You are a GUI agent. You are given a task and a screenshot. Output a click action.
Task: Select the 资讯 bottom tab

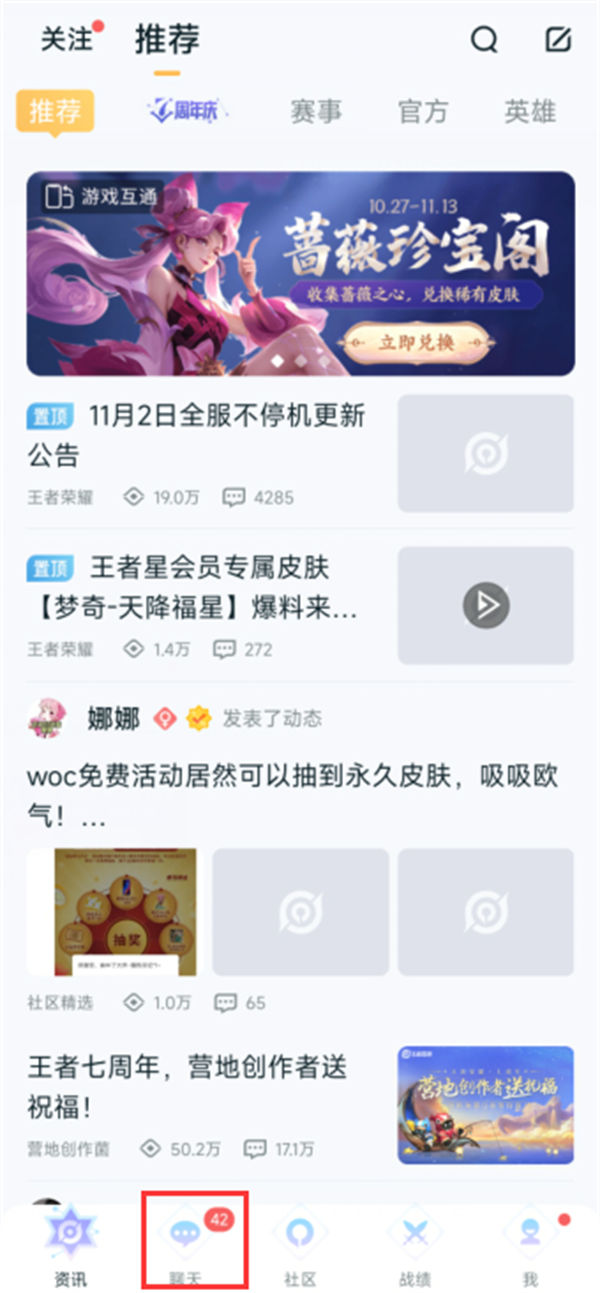pos(69,1243)
